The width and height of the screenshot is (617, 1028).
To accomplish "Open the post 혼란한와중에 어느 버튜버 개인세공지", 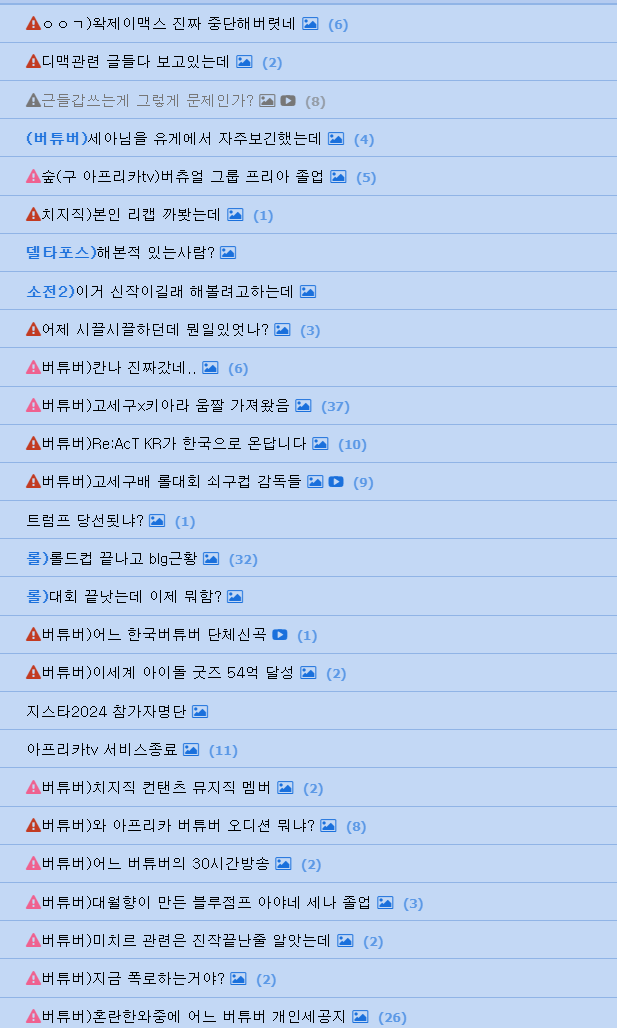I will [193, 1016].
